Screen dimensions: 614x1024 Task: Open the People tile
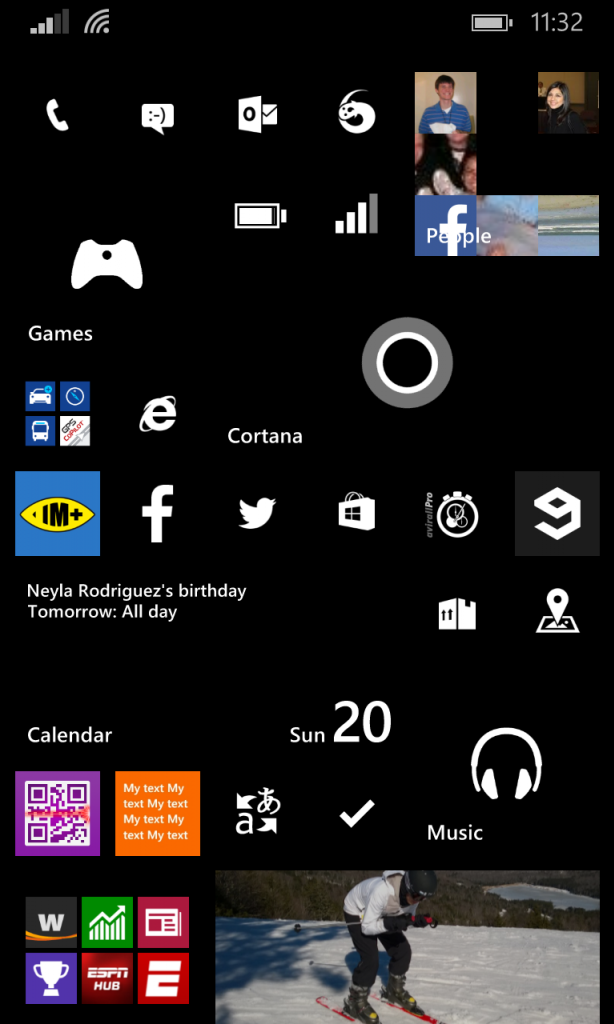click(507, 164)
